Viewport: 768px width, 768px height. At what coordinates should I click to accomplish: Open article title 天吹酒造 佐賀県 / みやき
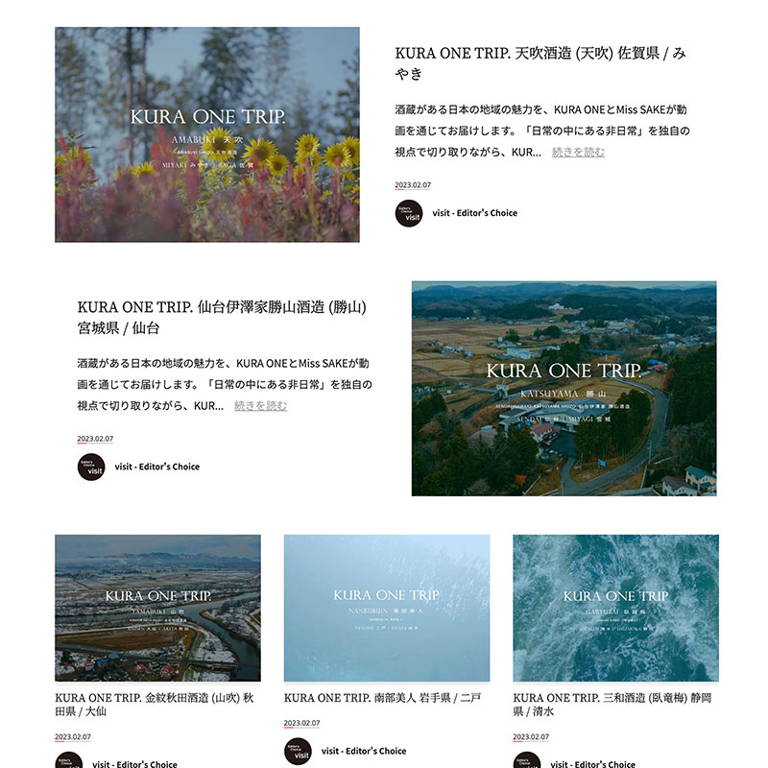click(540, 63)
